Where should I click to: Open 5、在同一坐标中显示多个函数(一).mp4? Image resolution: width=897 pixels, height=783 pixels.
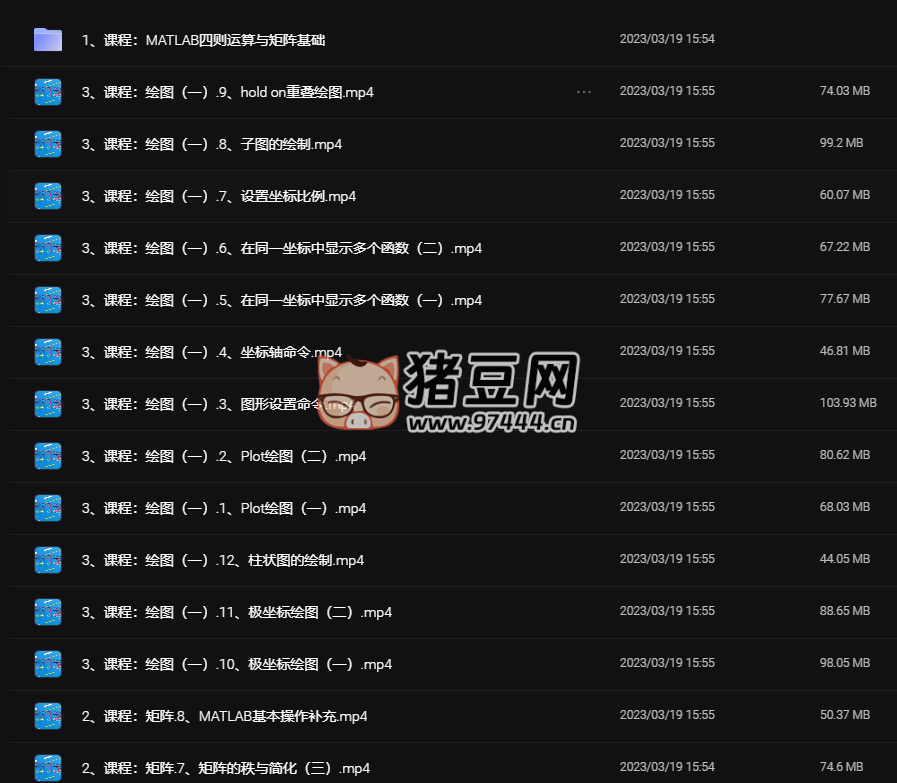pos(281,300)
